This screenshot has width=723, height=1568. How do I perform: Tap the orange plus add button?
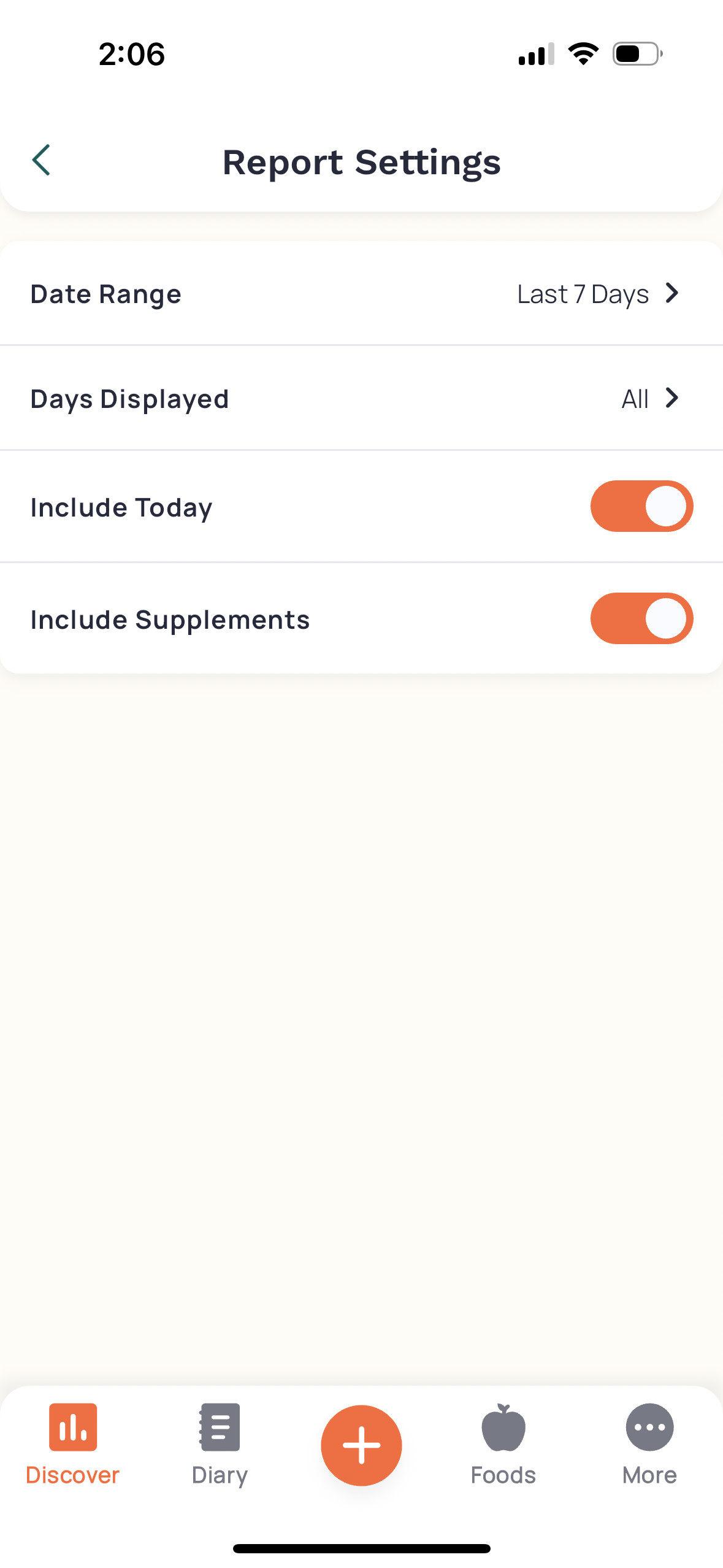click(361, 1445)
